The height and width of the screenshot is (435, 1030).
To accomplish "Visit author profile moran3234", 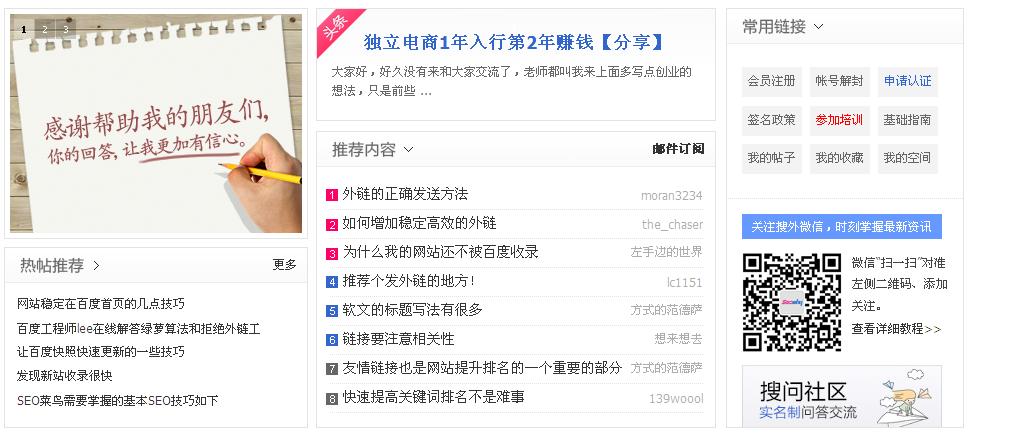I will [x=671, y=196].
